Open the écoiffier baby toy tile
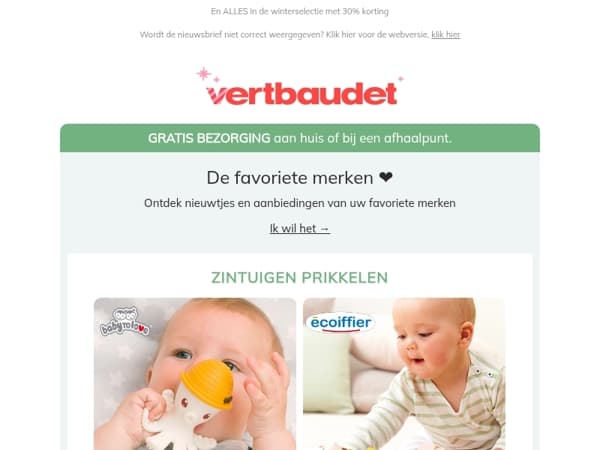 pos(404,374)
